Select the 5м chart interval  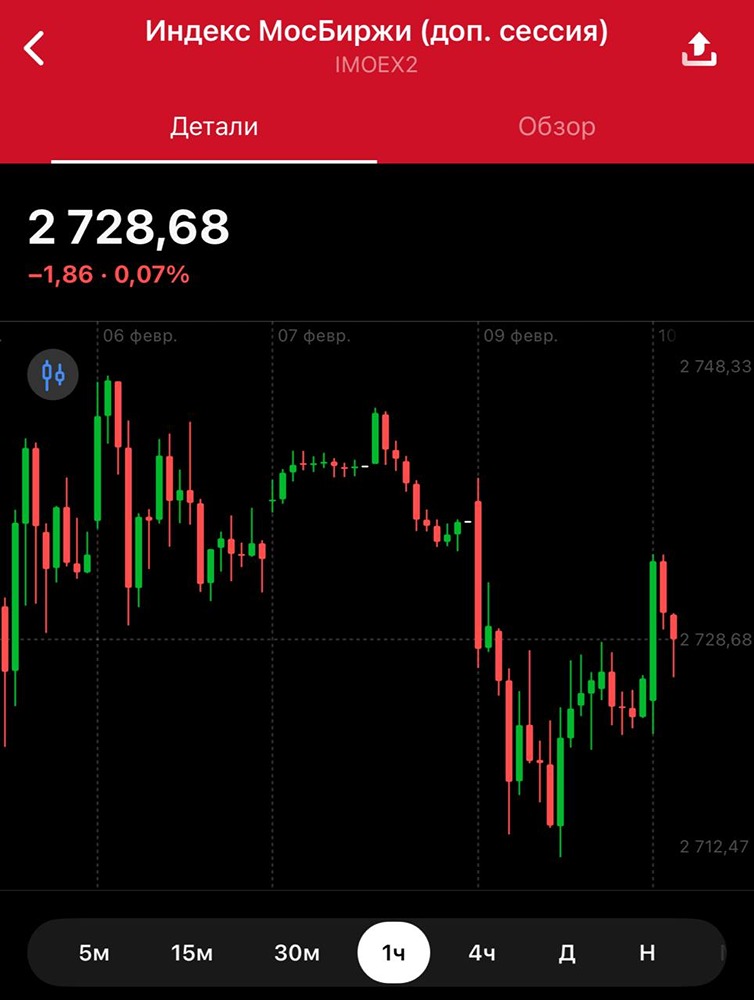coord(93,953)
